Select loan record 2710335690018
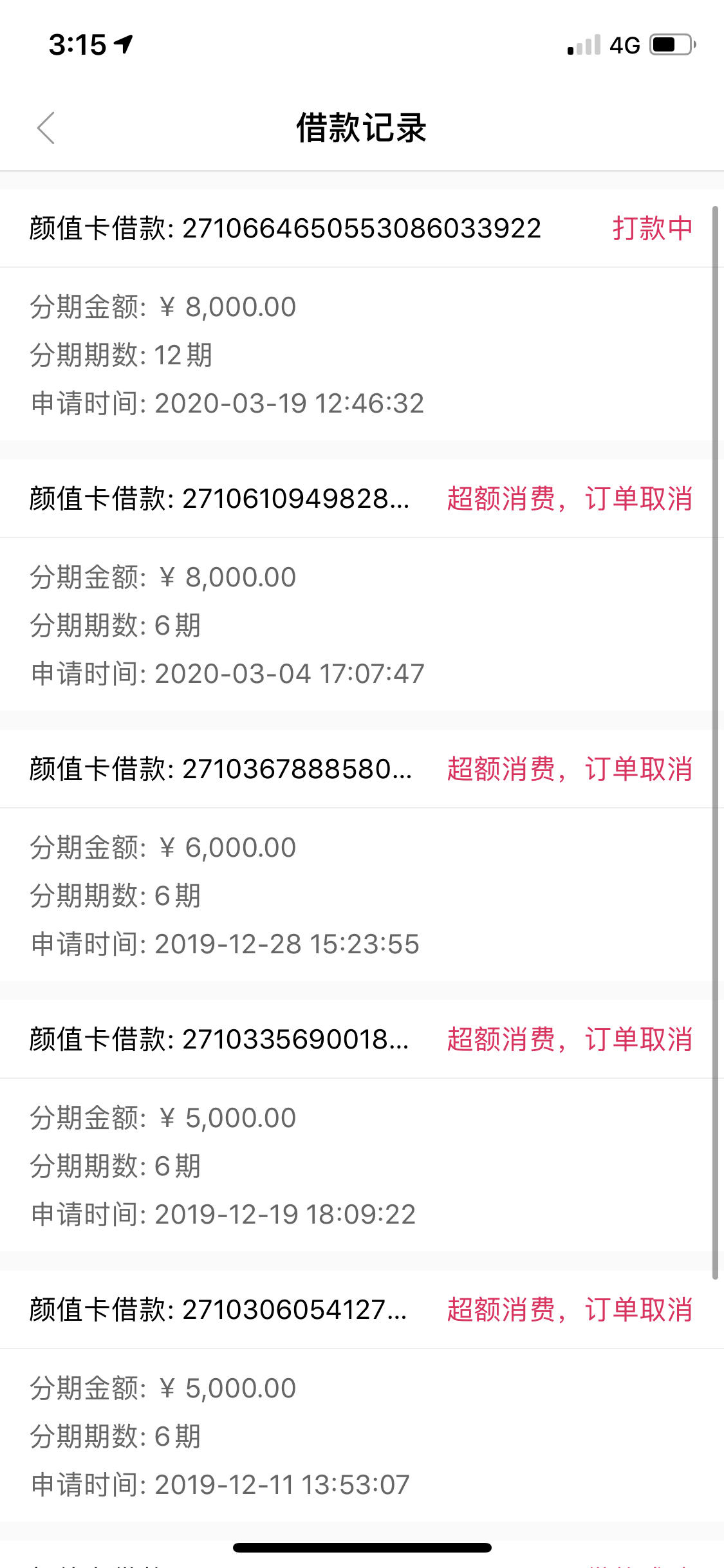The width and height of the screenshot is (724, 1568). click(x=362, y=1126)
